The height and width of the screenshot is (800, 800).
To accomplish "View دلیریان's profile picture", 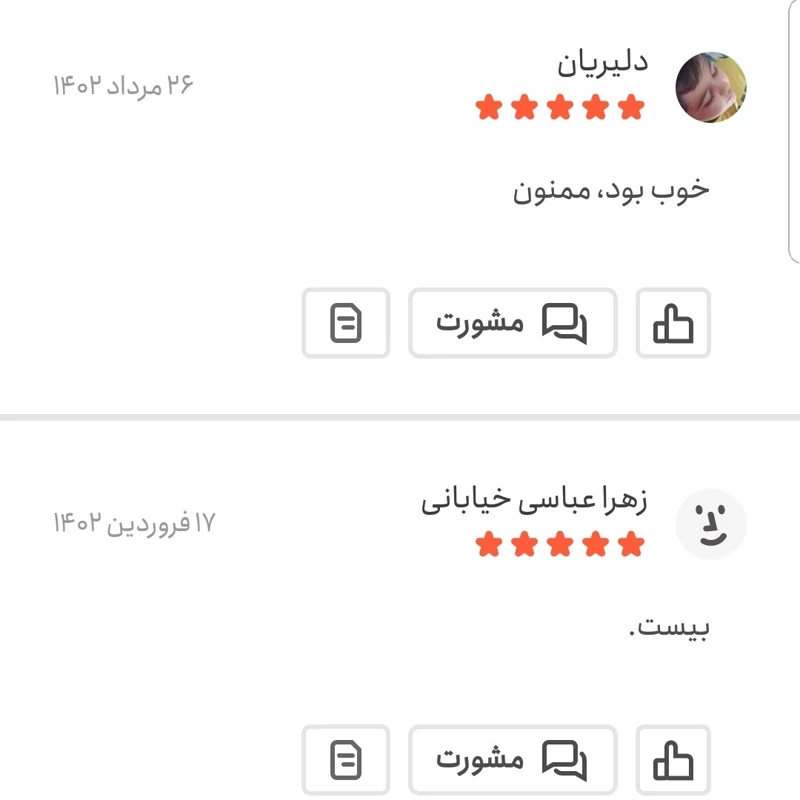I will 711,87.
